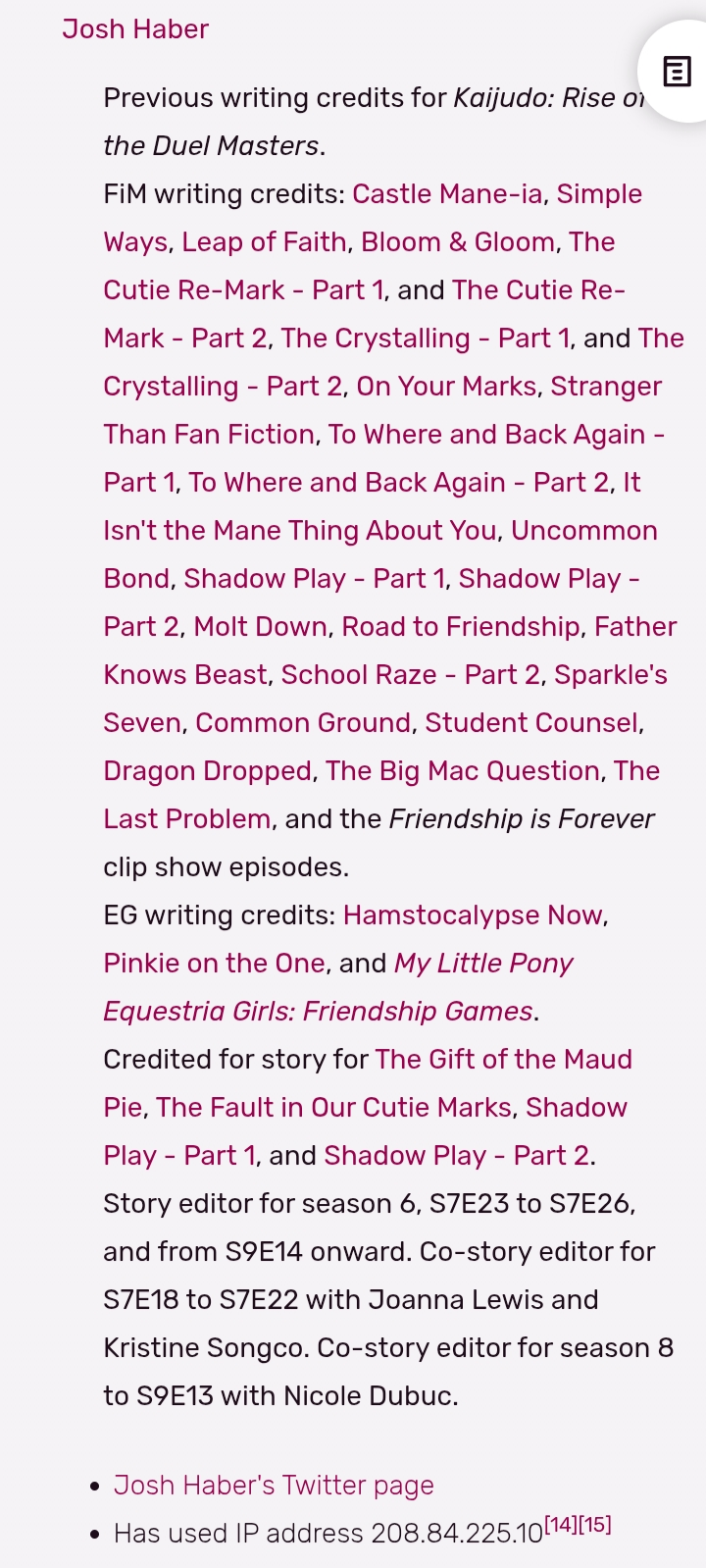Screen dimensions: 706x1568
Task: Open the Josh Haber link
Action: [x=135, y=28]
